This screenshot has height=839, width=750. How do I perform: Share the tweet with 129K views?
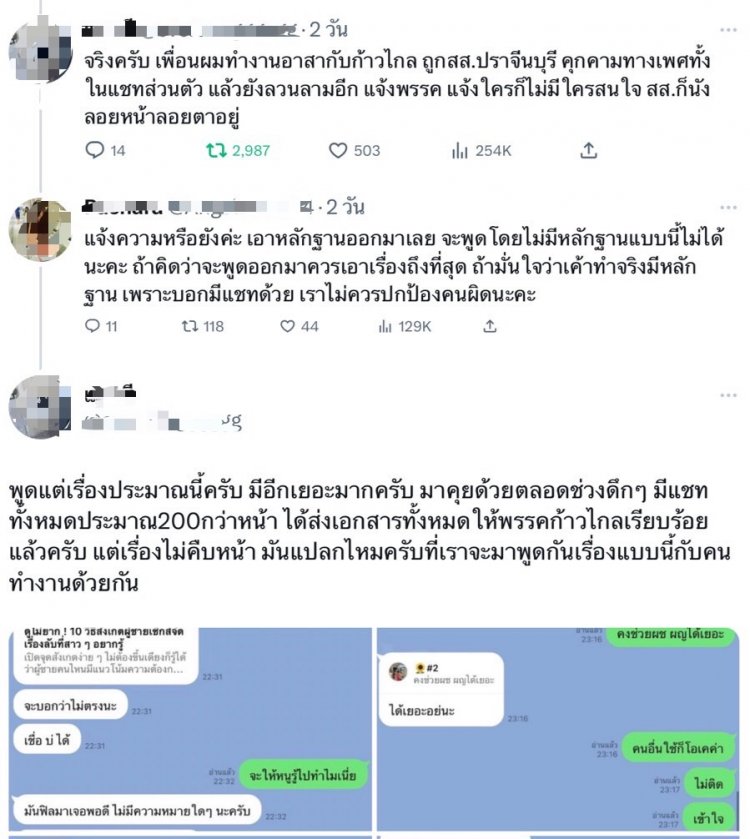(490, 326)
